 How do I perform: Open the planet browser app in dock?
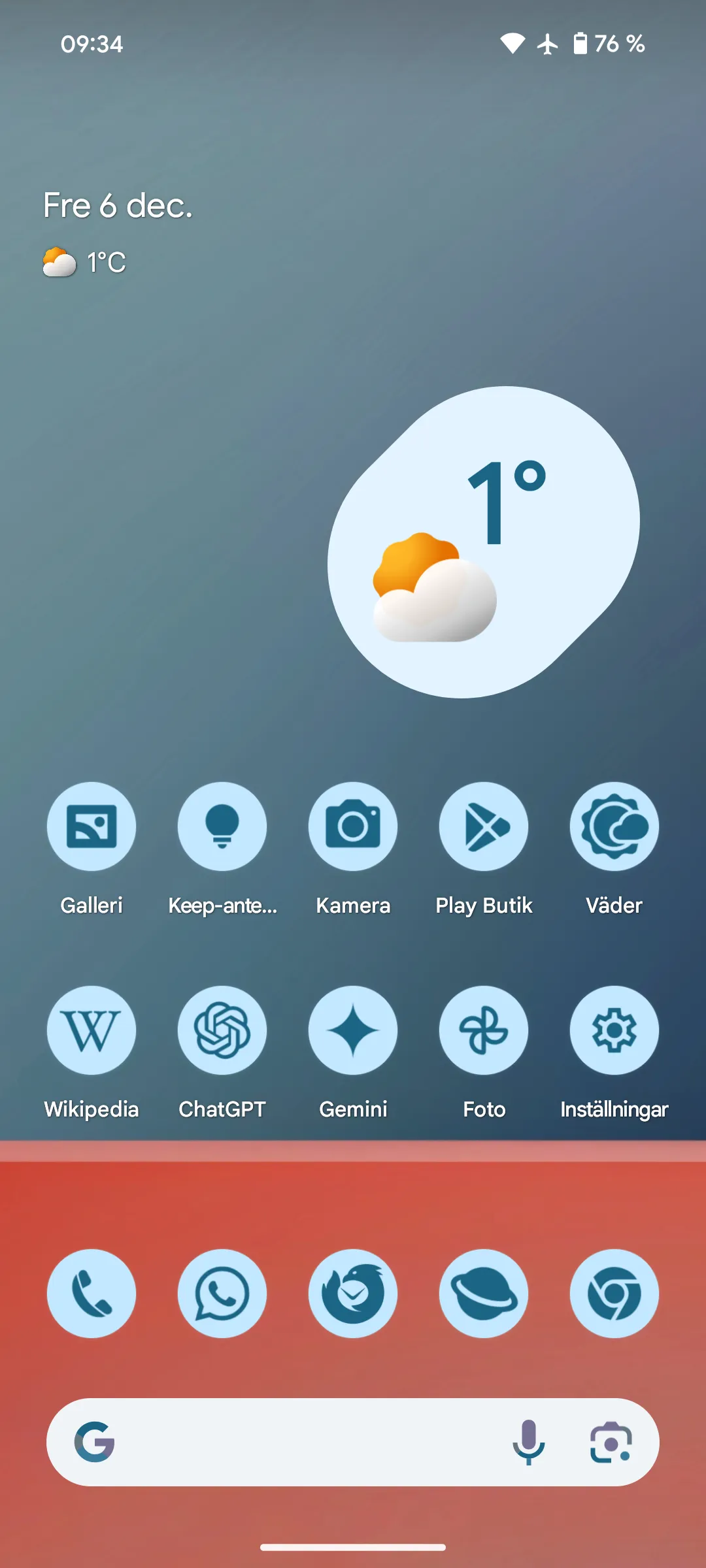point(484,1294)
